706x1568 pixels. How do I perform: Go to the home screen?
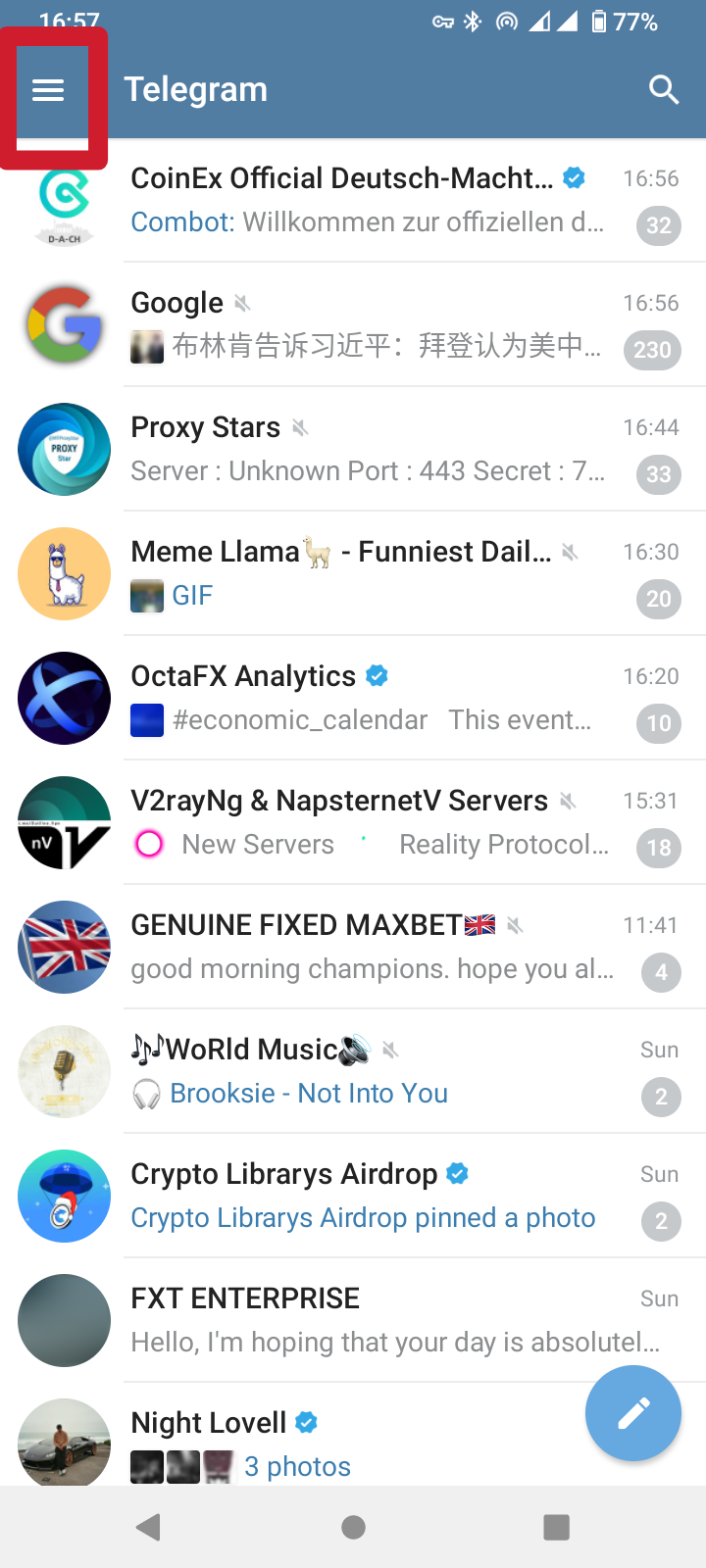[x=353, y=1527]
